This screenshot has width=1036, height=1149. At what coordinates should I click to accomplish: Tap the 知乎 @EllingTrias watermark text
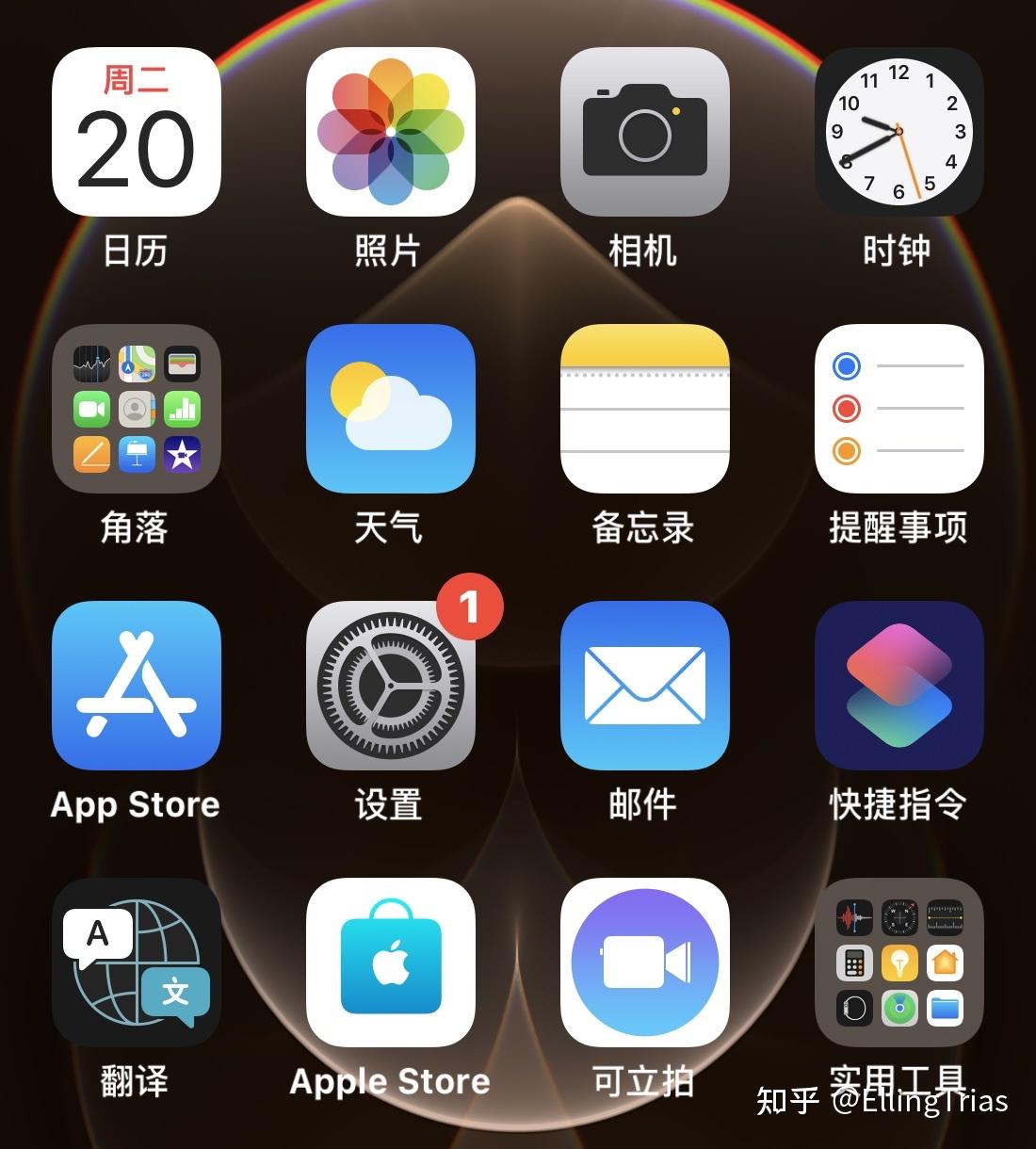[x=881, y=1102]
